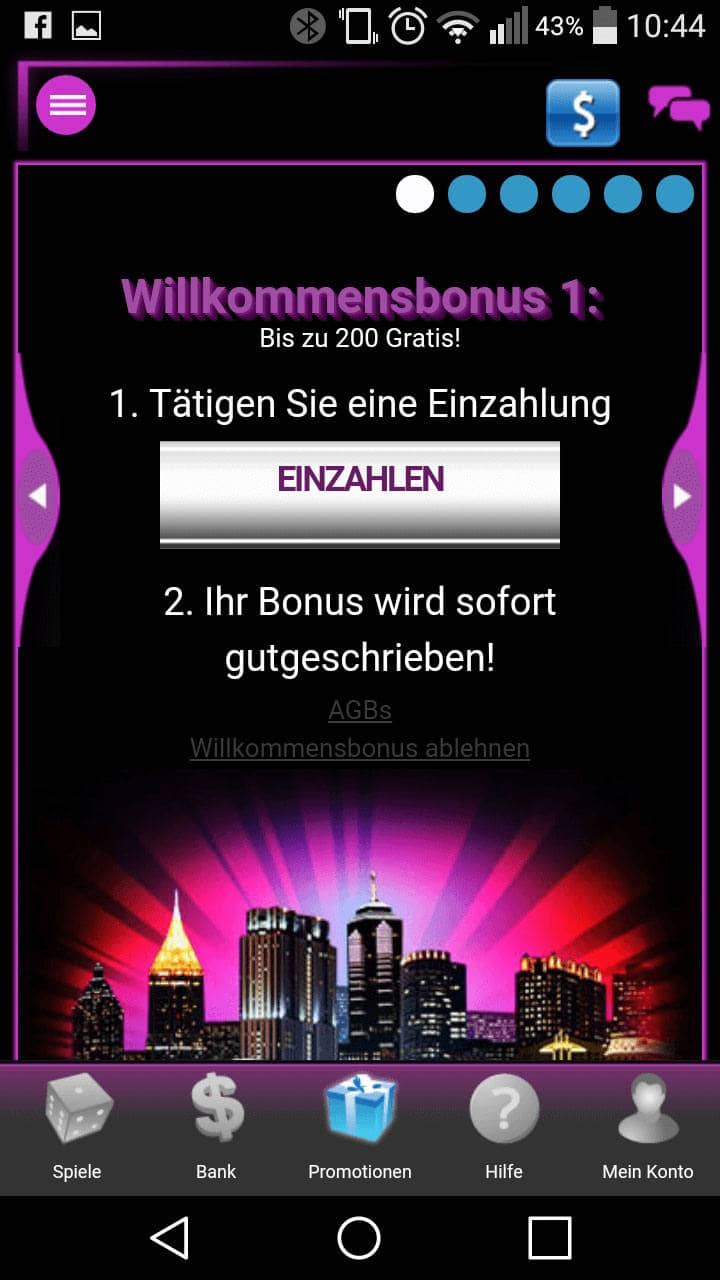The image size is (720, 1280).
Task: Open the dollar cashier icon
Action: point(583,112)
